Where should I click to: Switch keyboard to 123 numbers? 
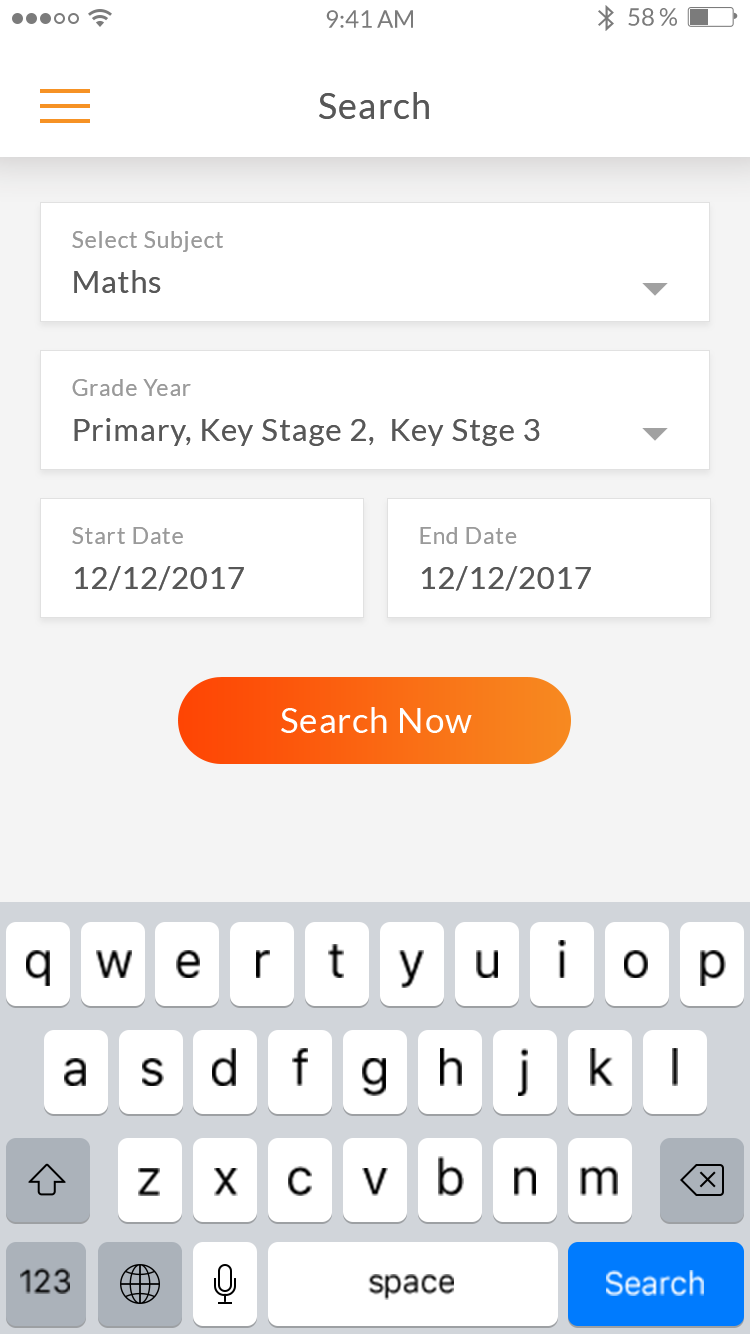coord(46,1283)
